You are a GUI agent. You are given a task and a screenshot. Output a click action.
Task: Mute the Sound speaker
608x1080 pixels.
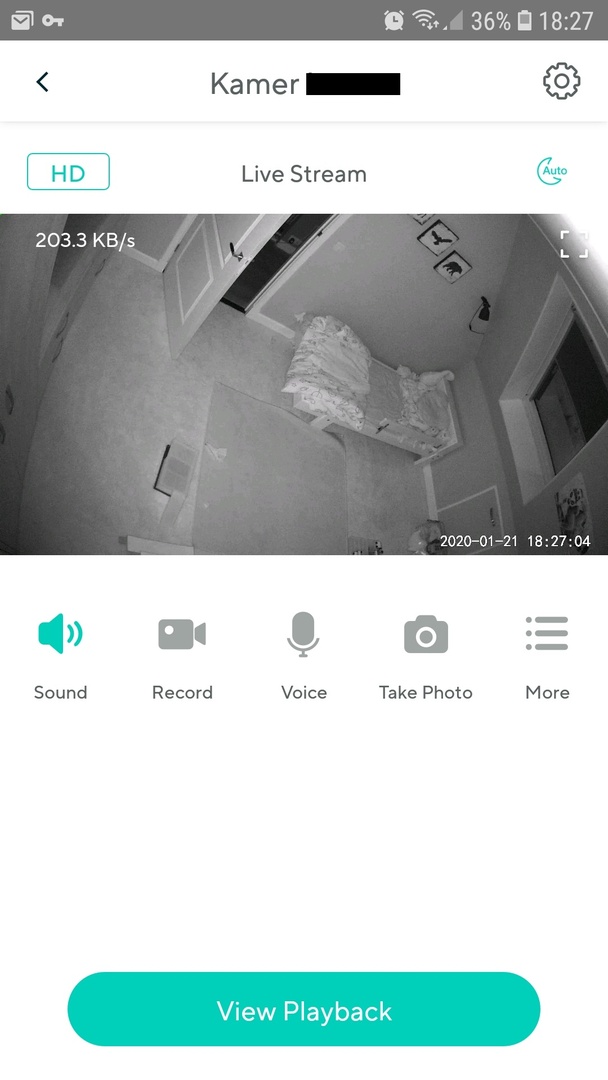point(61,635)
